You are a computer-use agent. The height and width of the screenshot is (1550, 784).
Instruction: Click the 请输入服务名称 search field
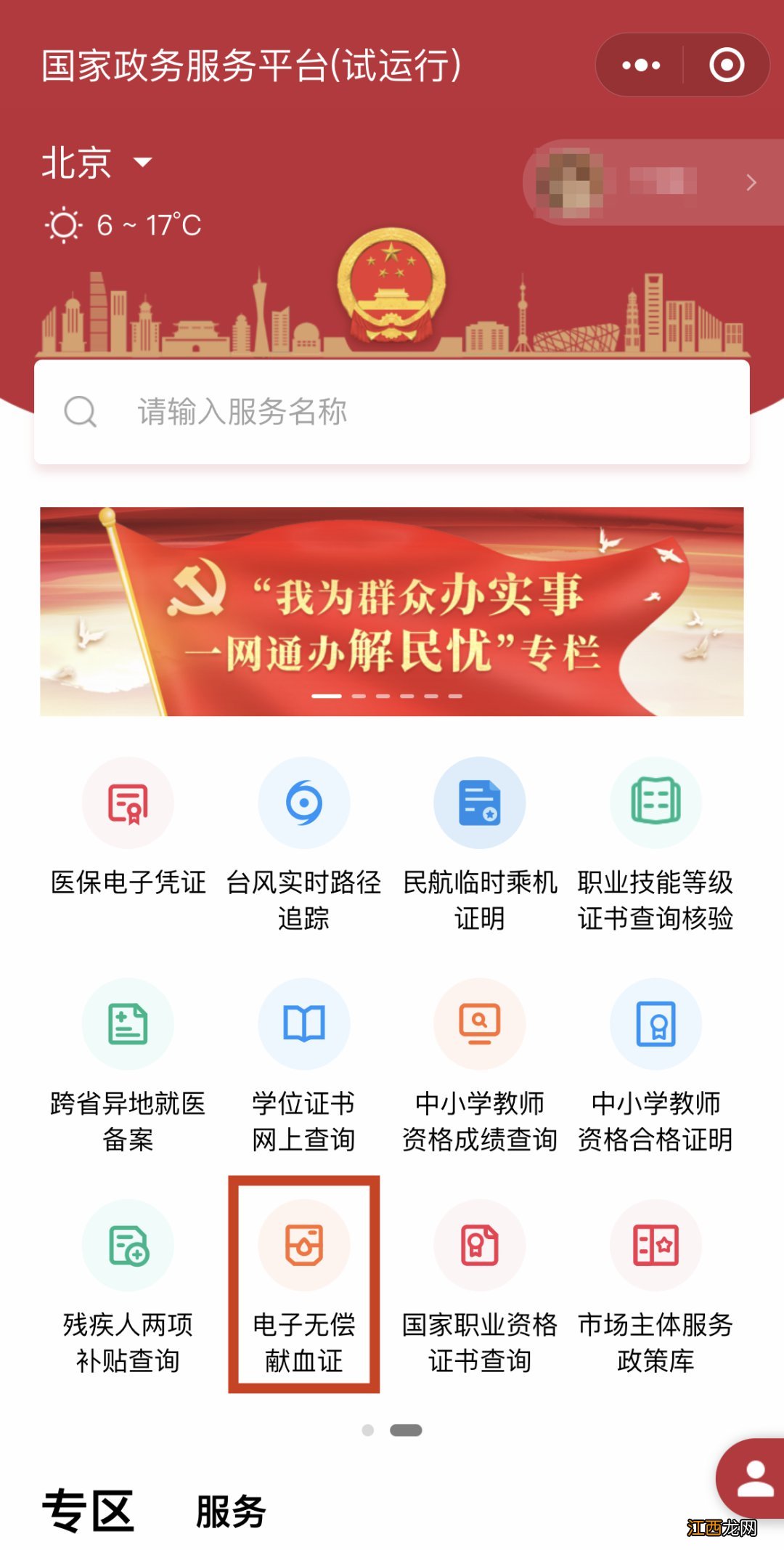tap(392, 412)
